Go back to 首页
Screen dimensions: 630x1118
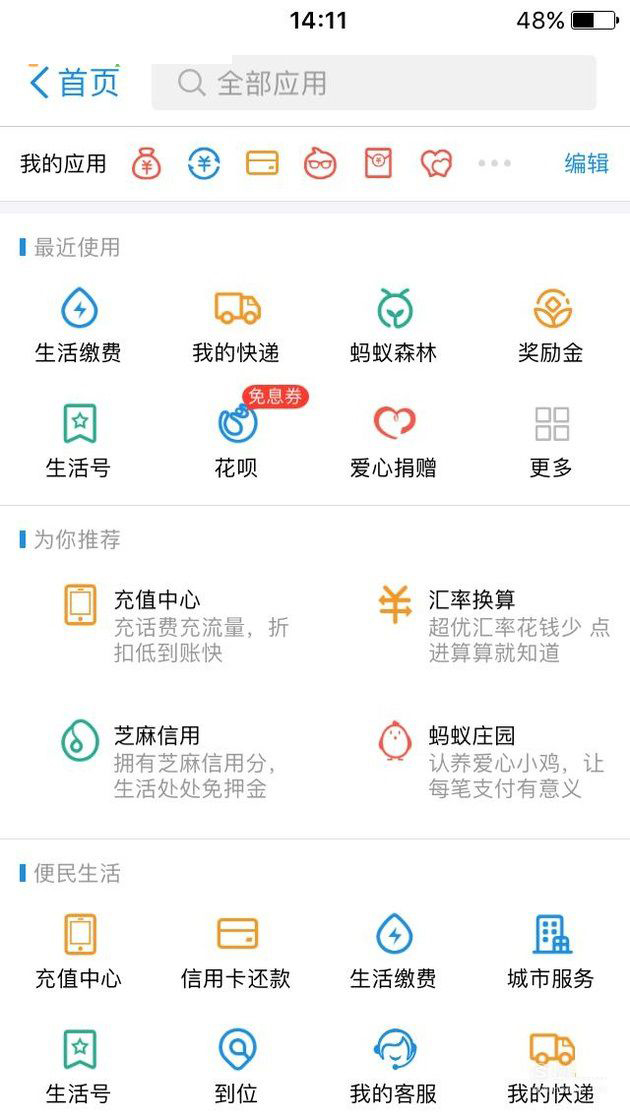74,82
